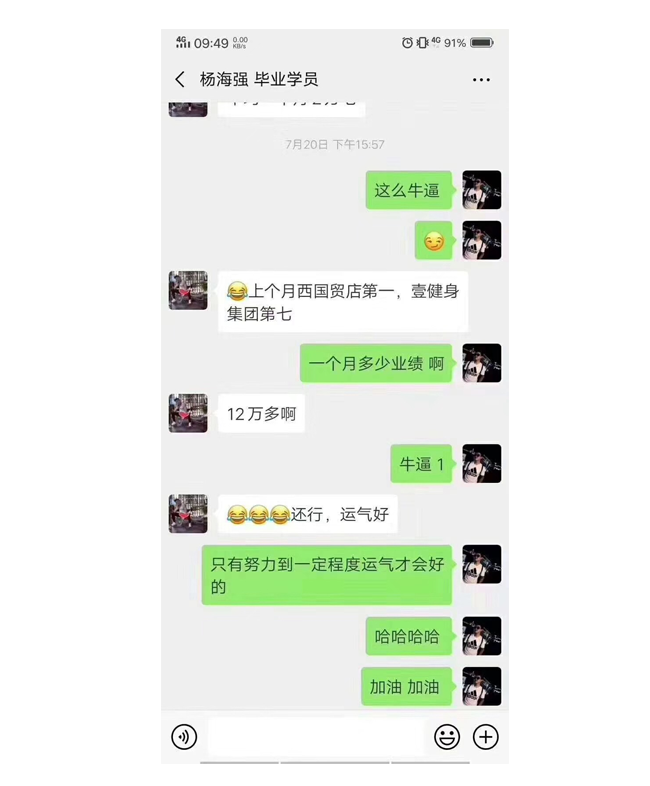Open the sender avatar beside '12万多啊'
This screenshot has width=650, height=786.
point(188,413)
